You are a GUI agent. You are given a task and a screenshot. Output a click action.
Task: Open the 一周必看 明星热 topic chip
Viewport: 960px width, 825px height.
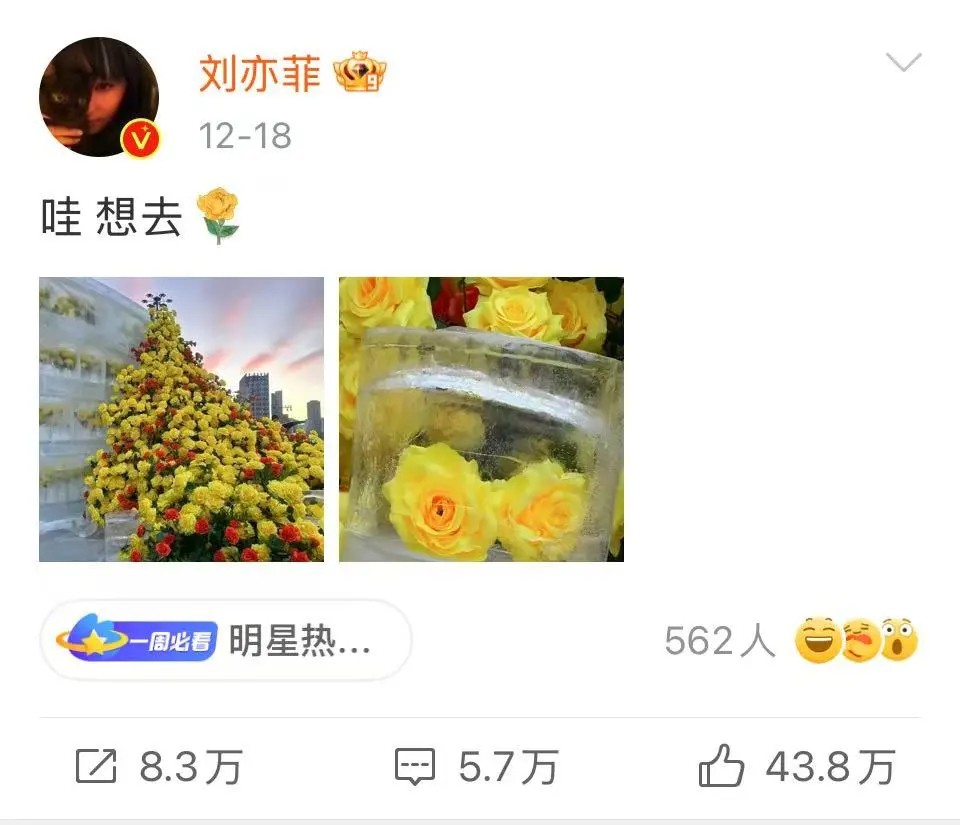(226, 641)
